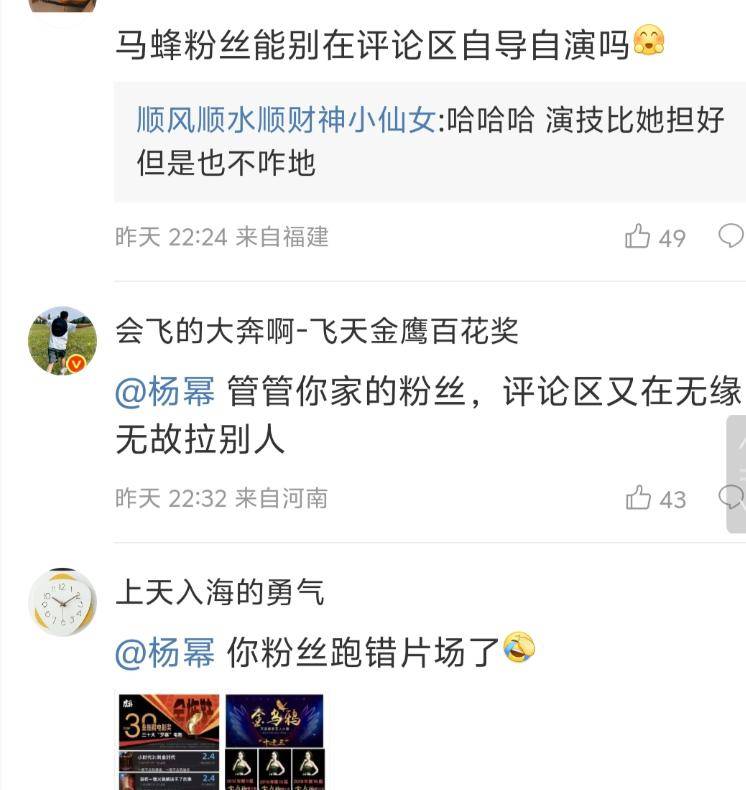Like the comment posted from 河南
The height and width of the screenshot is (790, 746).
[x=638, y=498]
